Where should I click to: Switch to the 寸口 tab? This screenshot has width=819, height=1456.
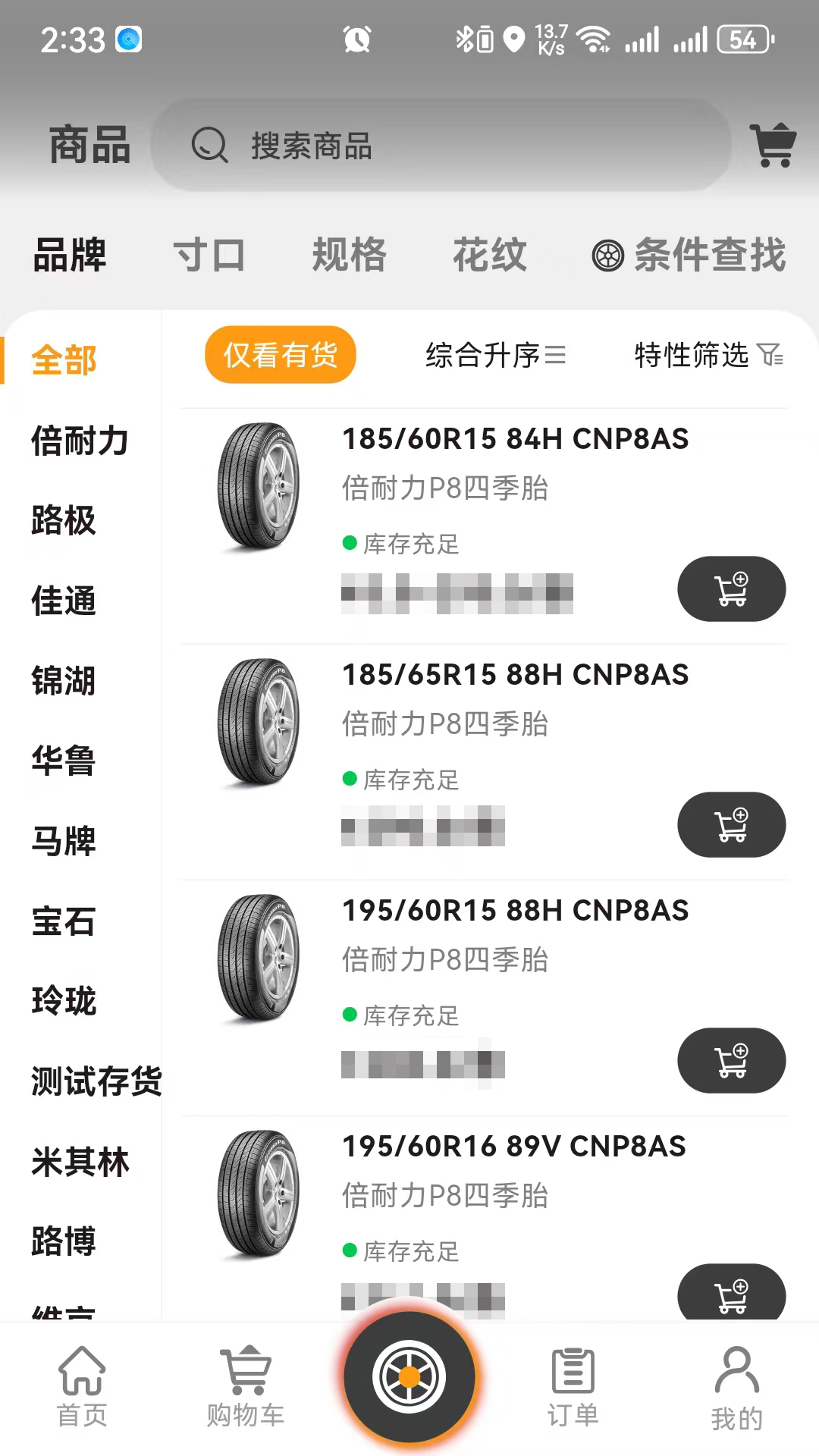[x=209, y=256]
